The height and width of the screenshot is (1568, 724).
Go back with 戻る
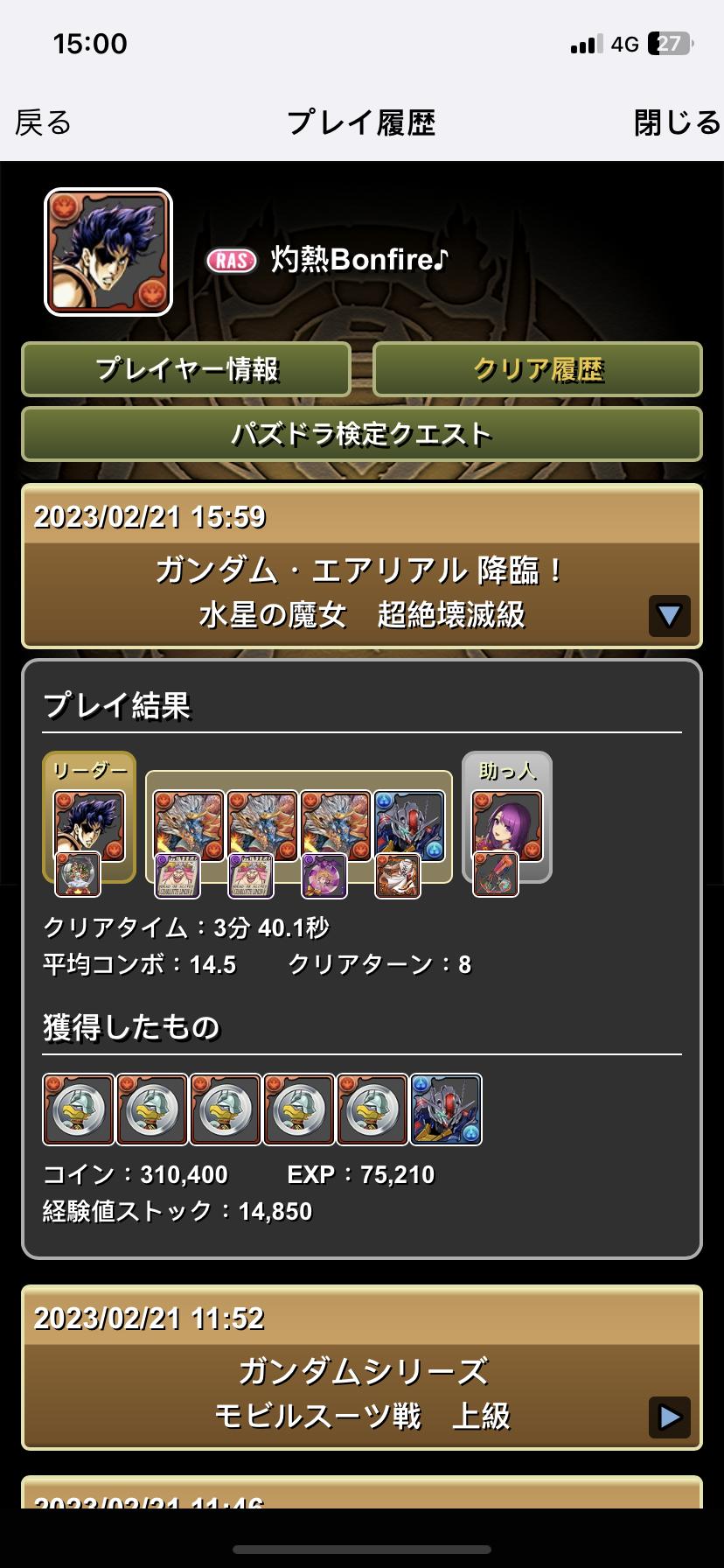click(x=43, y=122)
